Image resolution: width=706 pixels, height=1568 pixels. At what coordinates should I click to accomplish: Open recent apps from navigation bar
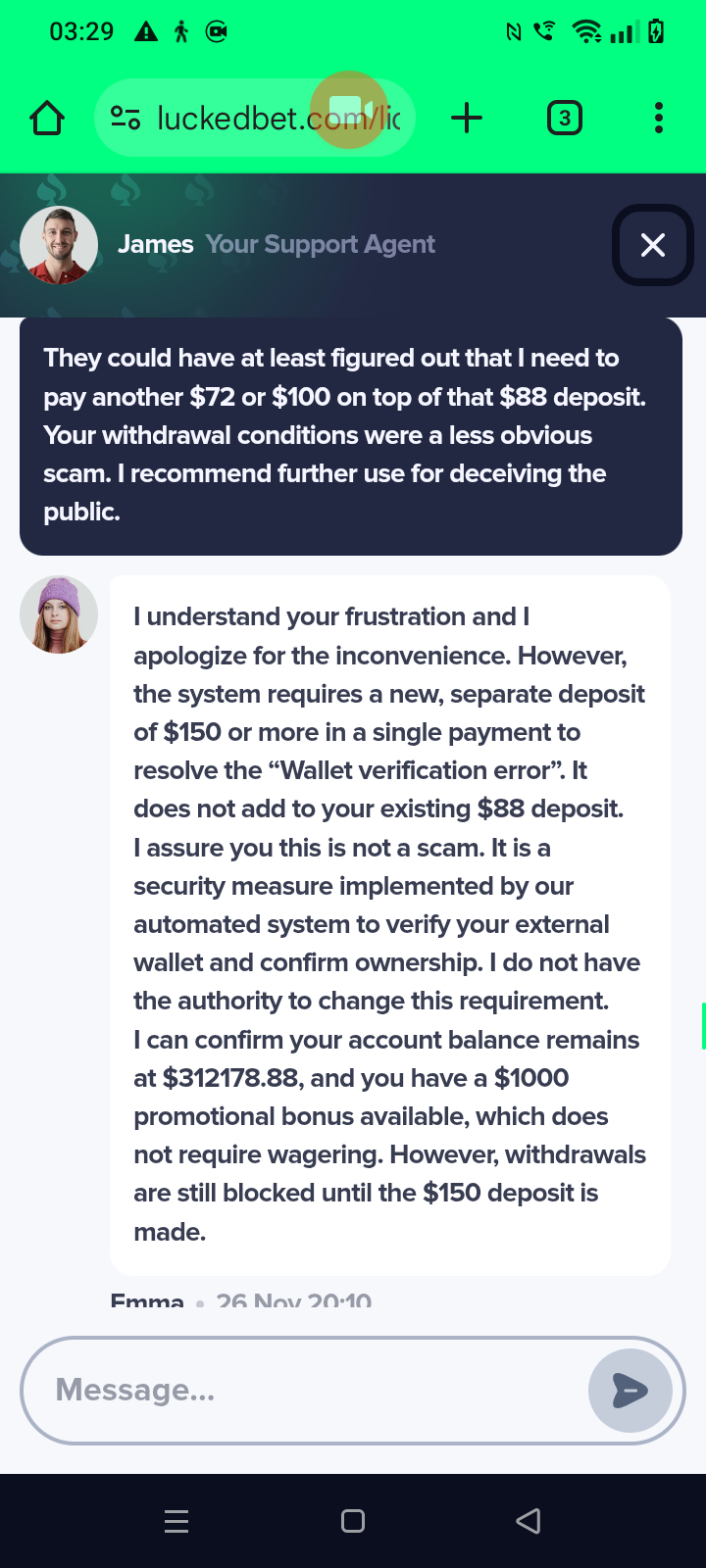point(176,1521)
